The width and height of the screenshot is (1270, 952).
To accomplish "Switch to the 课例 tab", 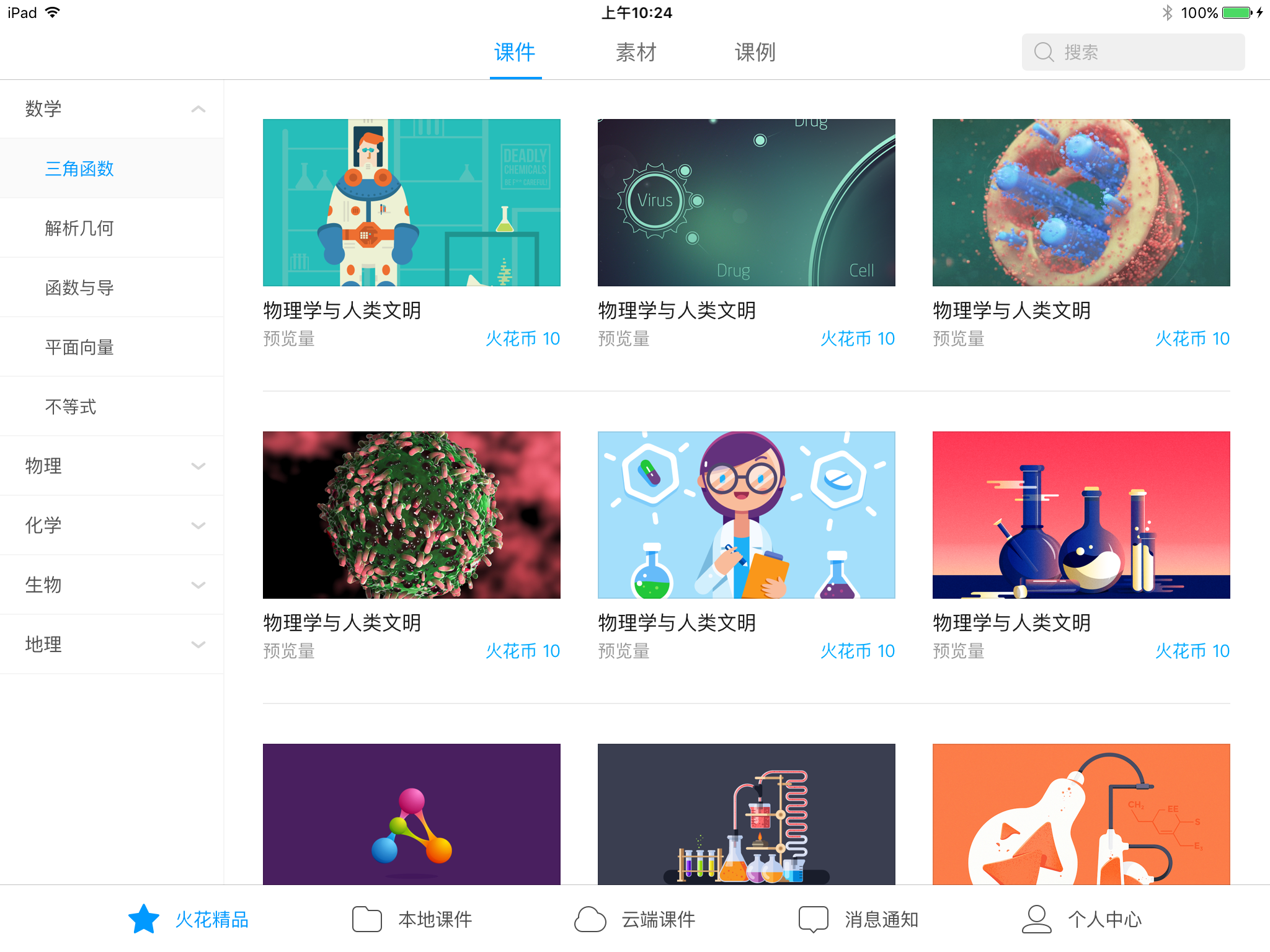I will pyautogui.click(x=755, y=53).
